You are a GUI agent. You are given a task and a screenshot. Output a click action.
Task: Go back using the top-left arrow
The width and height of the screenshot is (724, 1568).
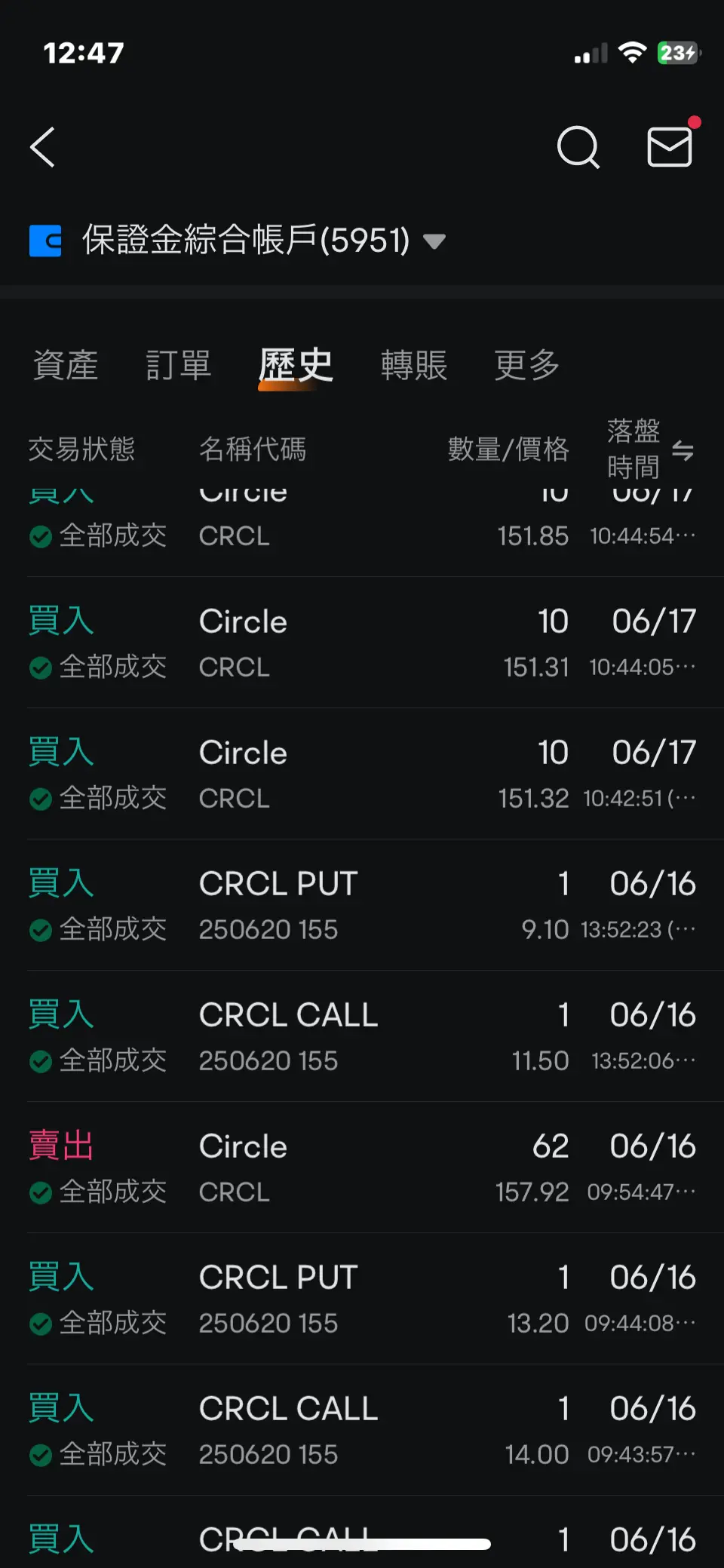(43, 147)
